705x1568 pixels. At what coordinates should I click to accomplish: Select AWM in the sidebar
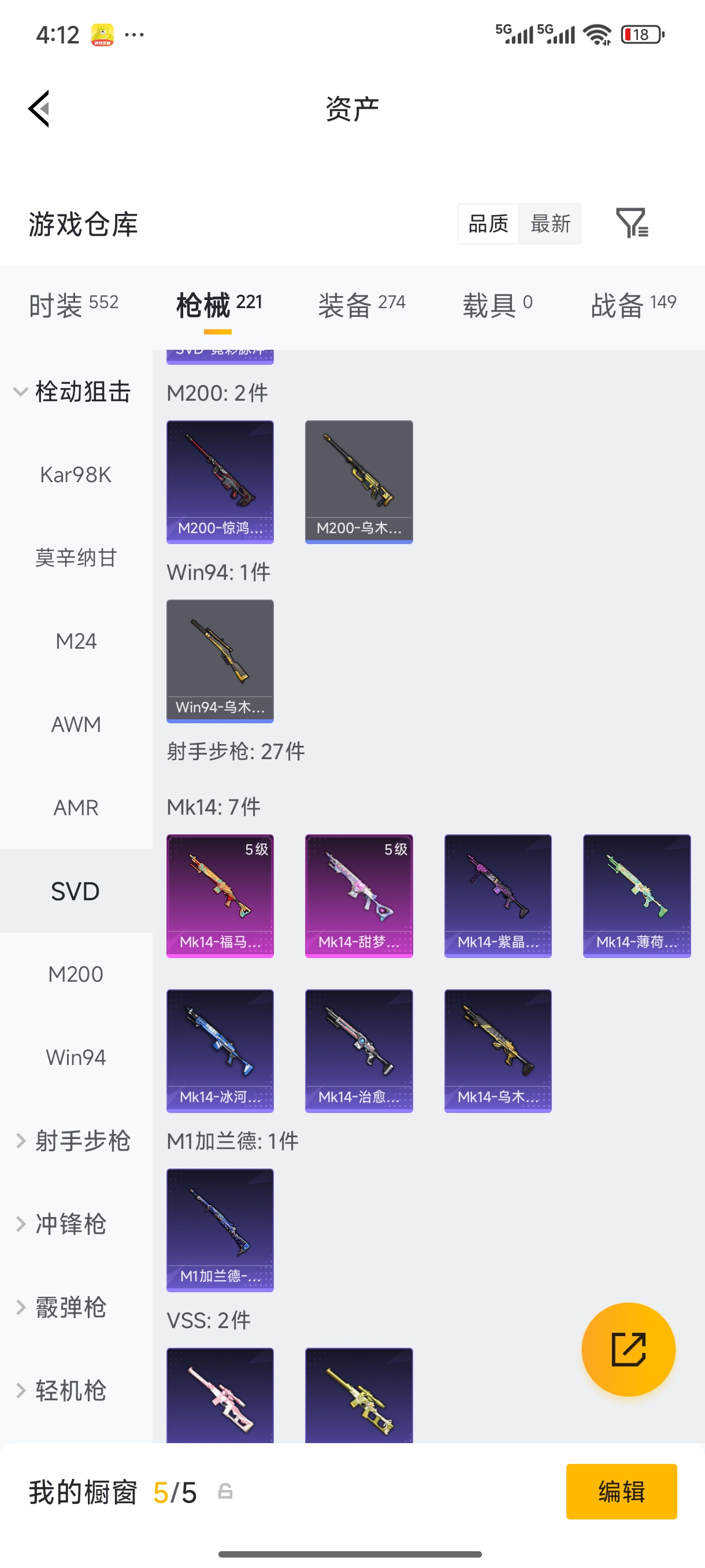pos(76,724)
